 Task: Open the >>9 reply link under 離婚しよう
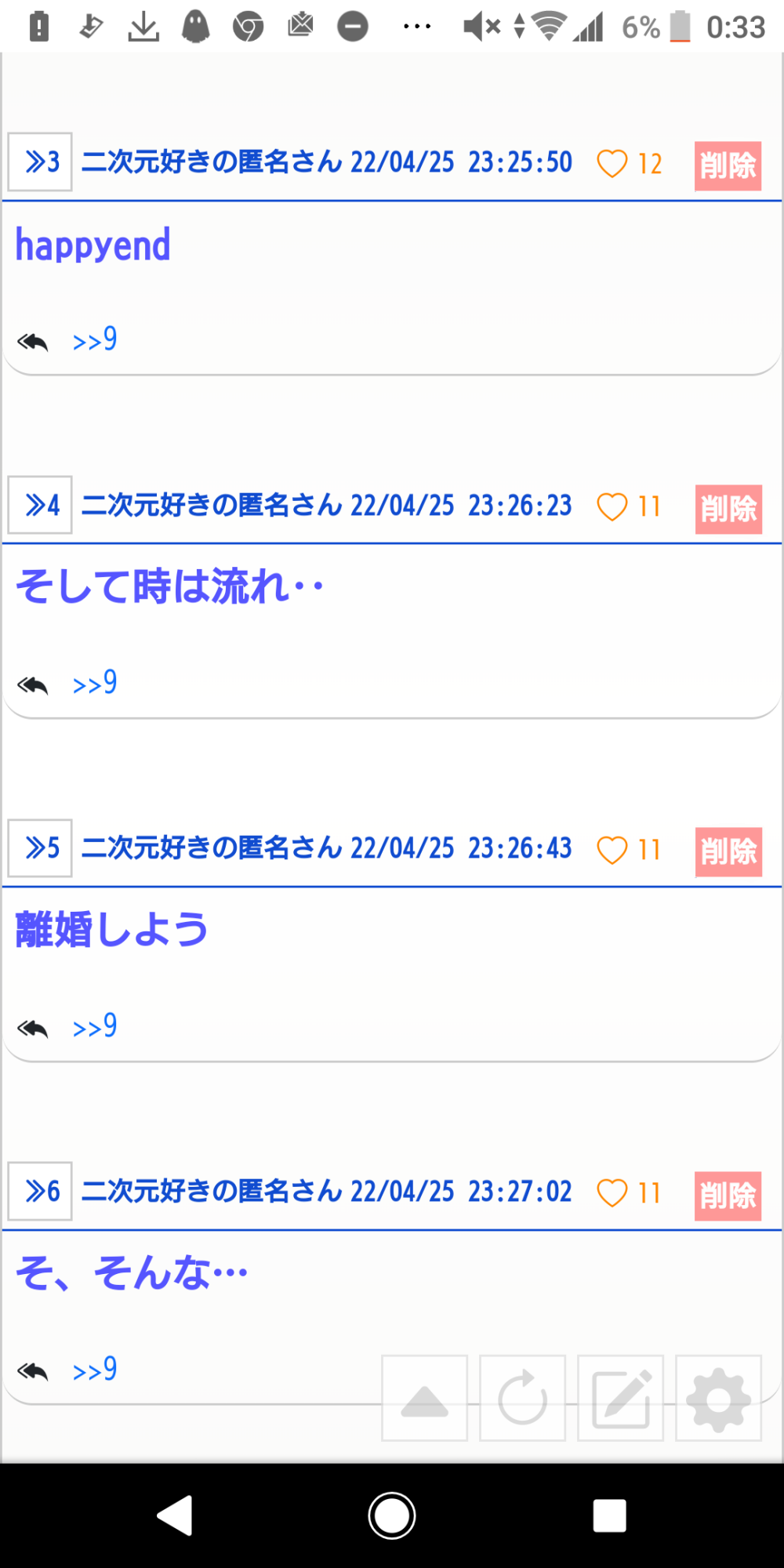click(95, 1027)
